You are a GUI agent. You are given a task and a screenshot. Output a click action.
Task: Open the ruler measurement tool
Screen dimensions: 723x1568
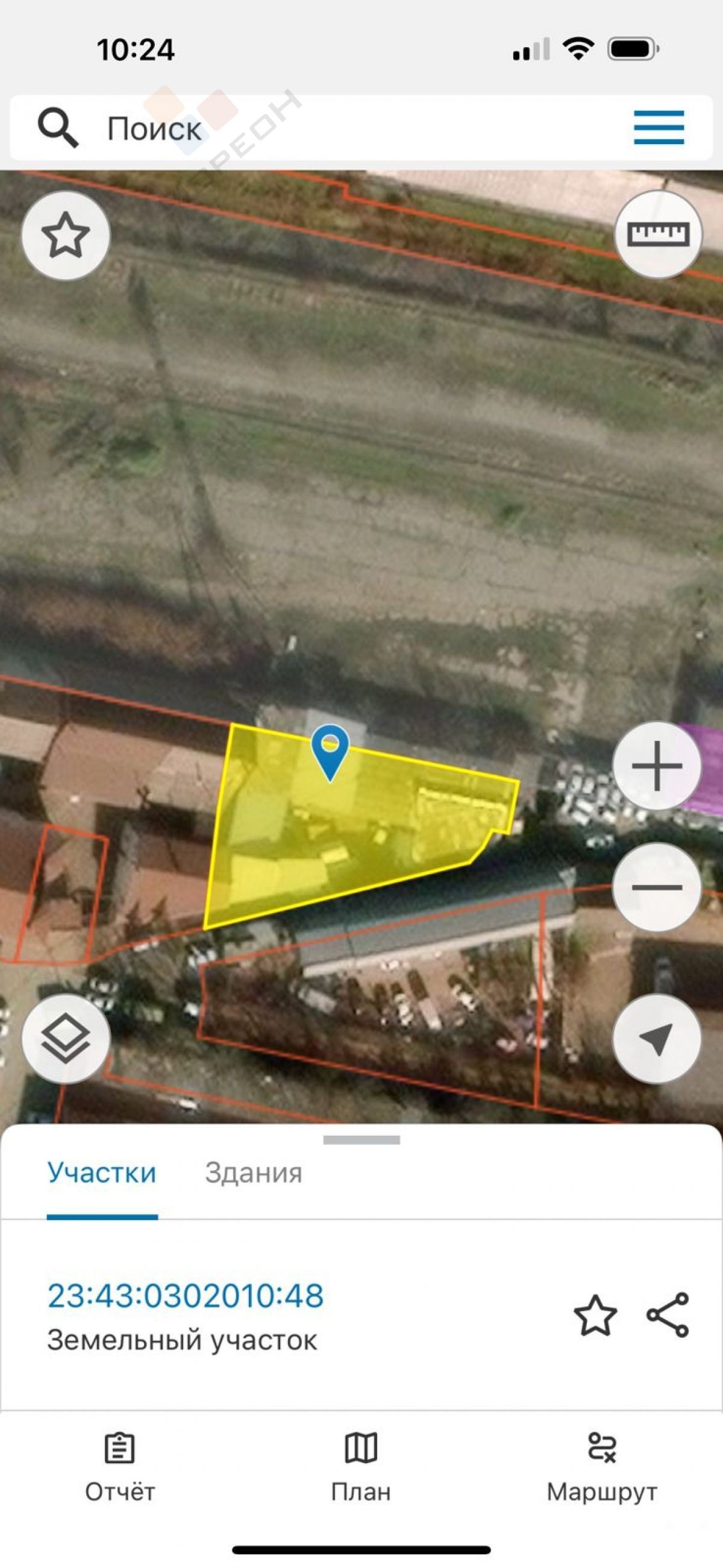(x=658, y=235)
